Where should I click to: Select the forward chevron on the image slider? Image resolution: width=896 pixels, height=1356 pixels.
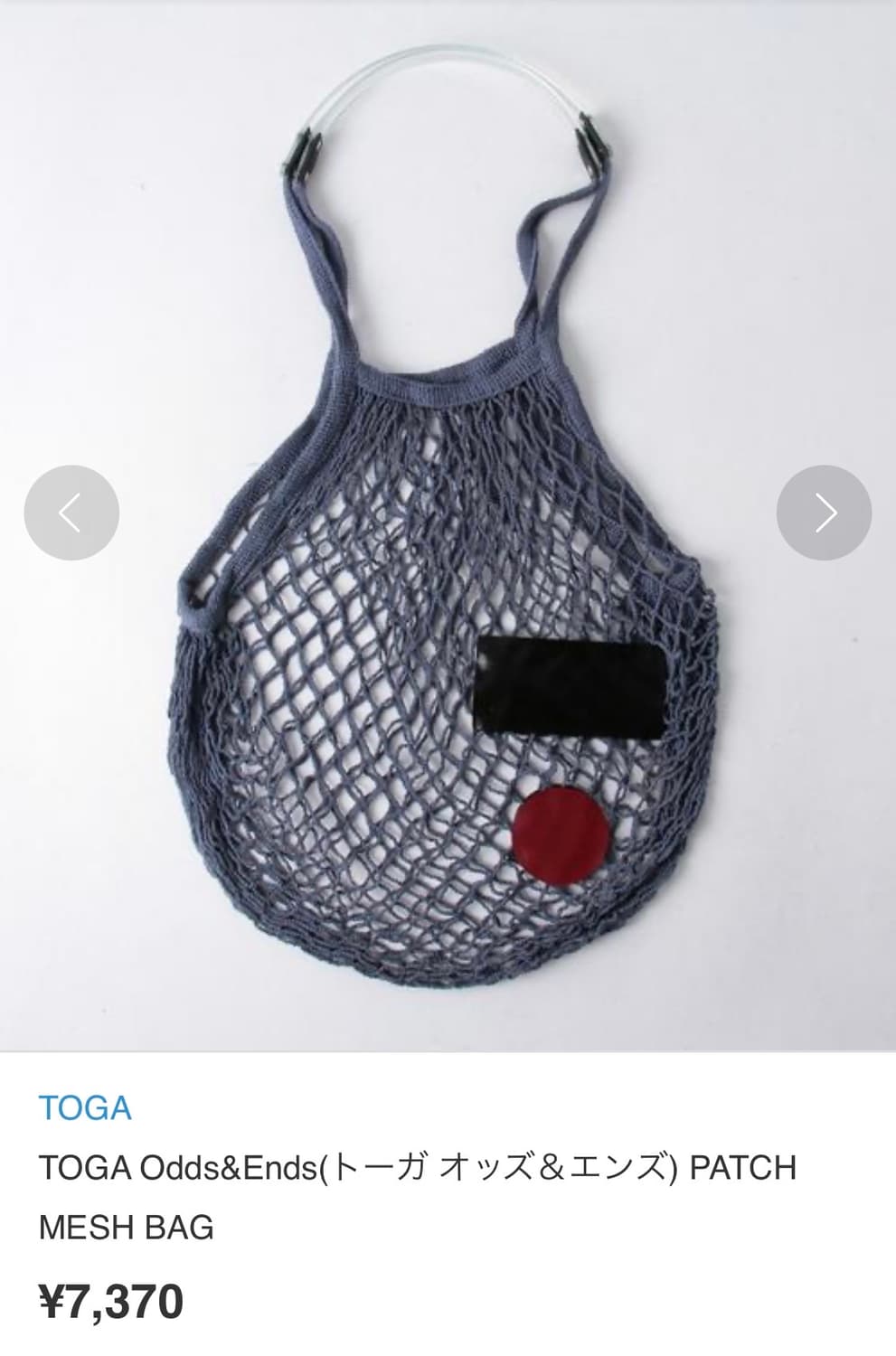click(x=824, y=512)
